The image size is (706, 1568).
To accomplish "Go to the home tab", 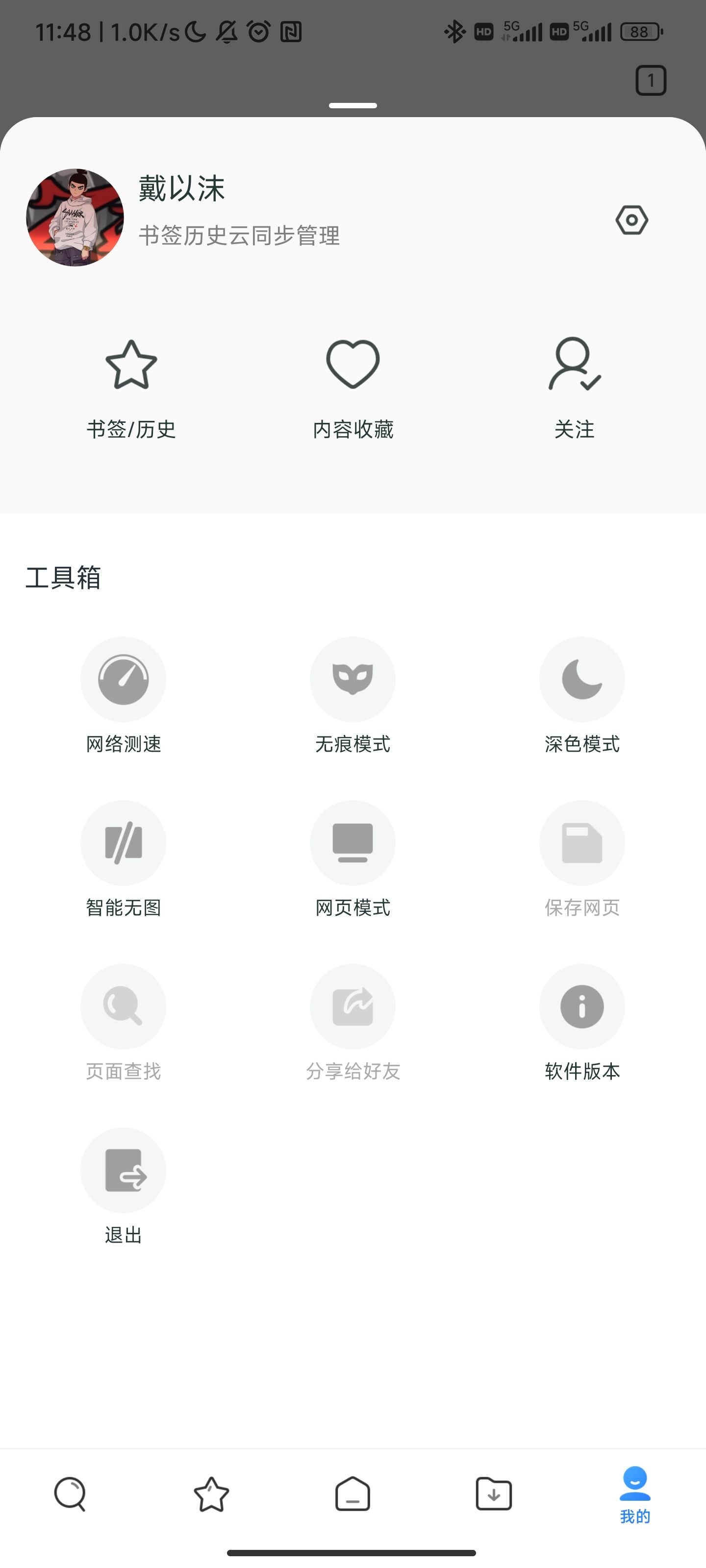I will point(353,1494).
